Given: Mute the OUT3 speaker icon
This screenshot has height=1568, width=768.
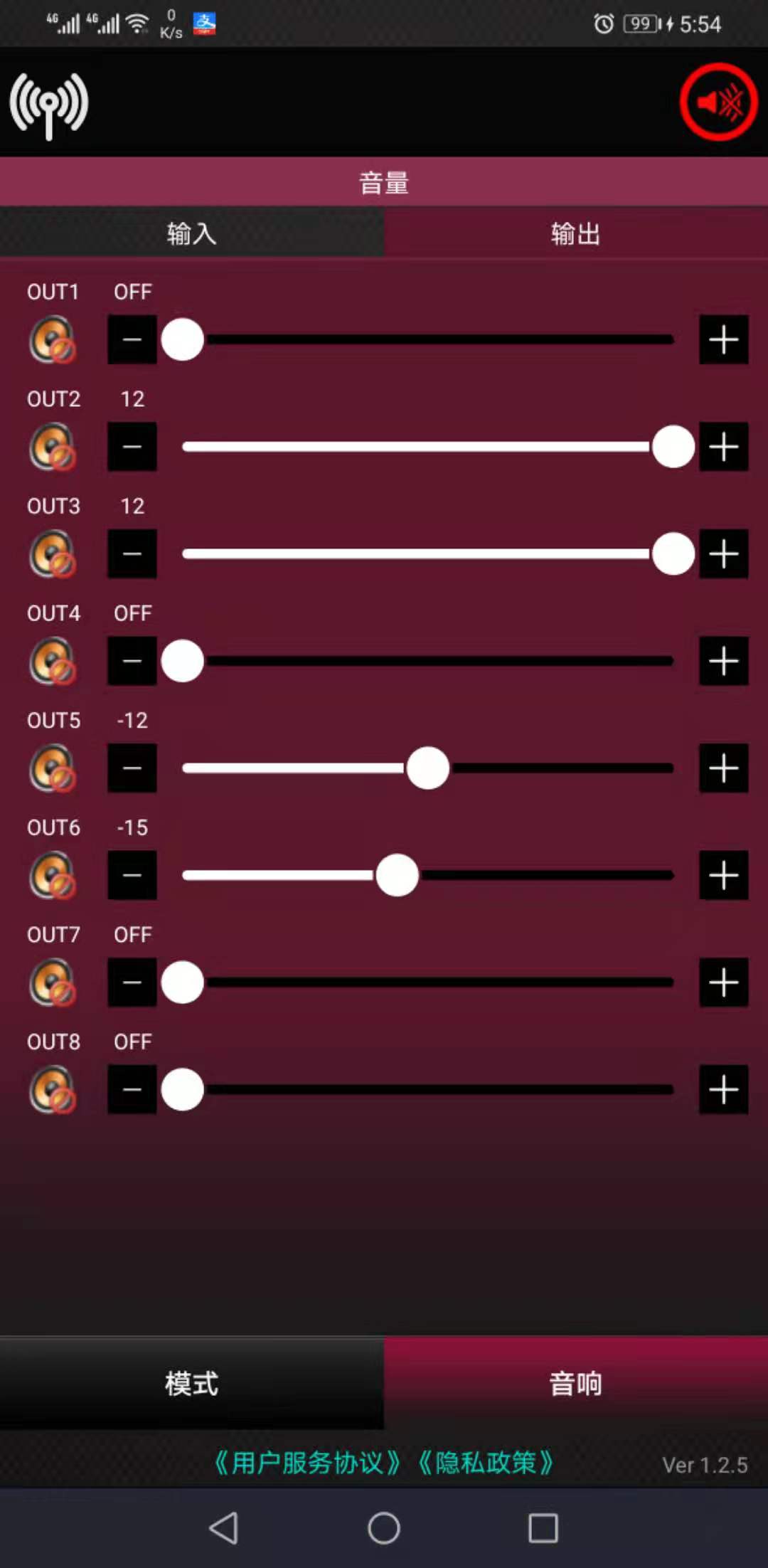Looking at the screenshot, I should tap(53, 554).
